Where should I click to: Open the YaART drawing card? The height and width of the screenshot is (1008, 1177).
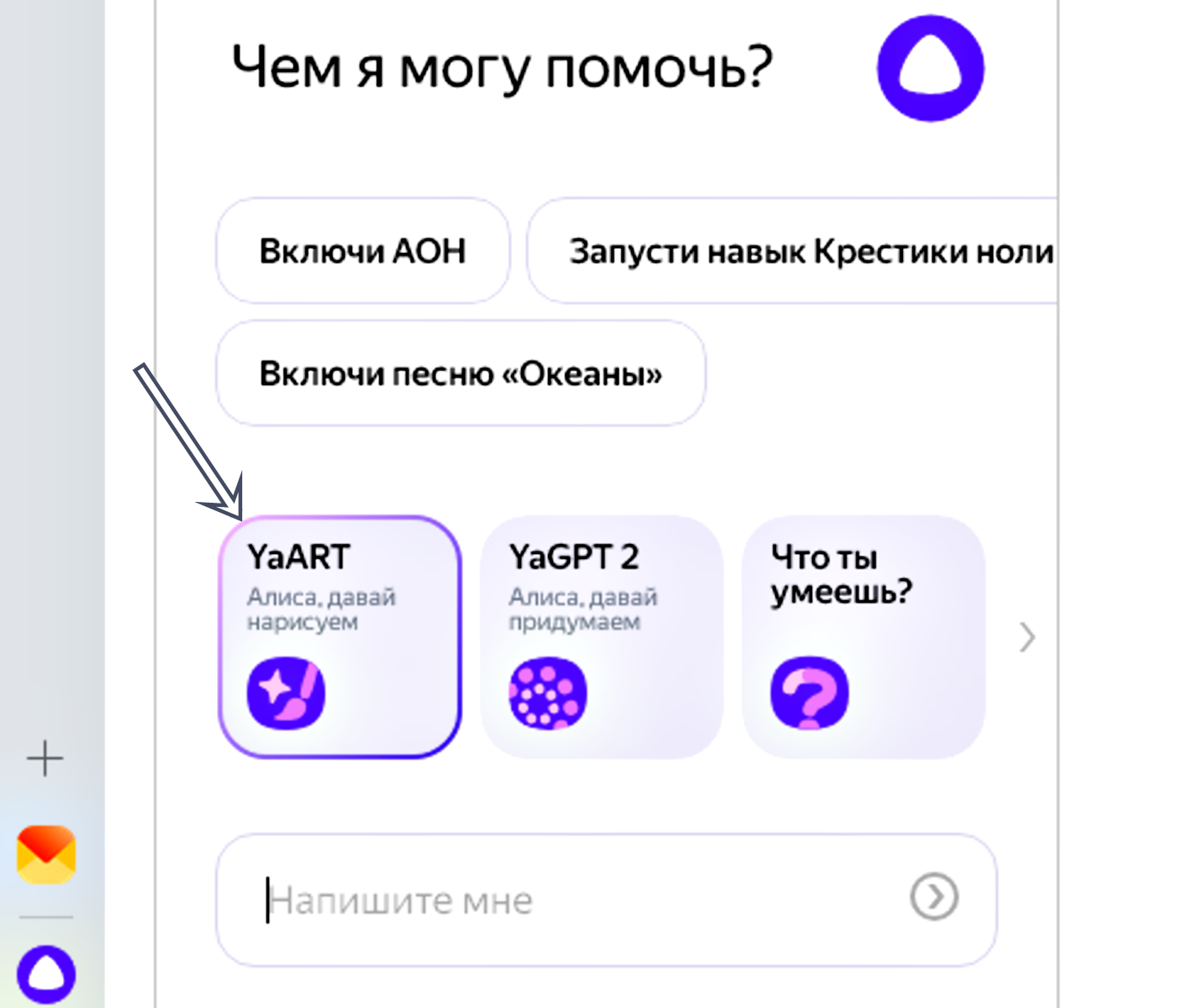point(340,636)
